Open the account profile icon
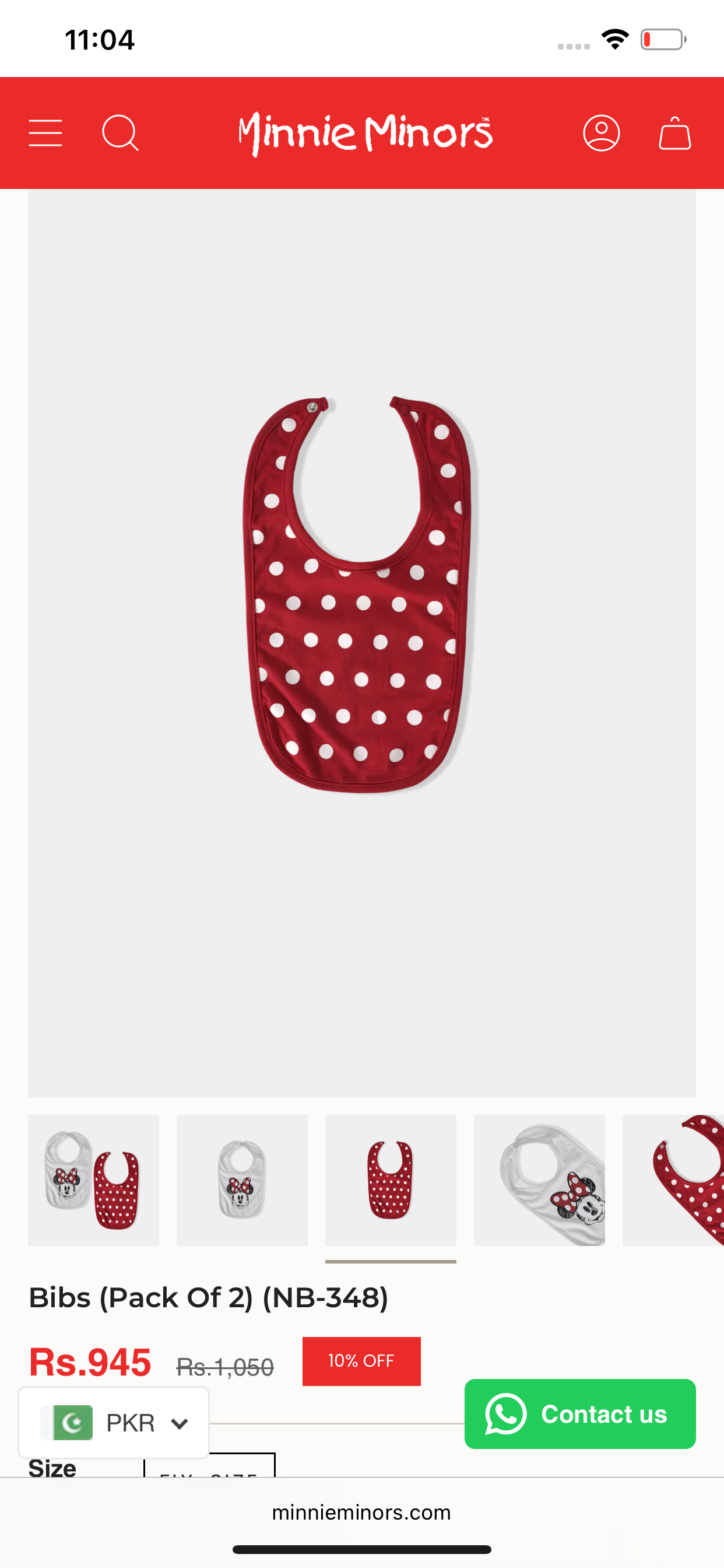 coord(601,132)
